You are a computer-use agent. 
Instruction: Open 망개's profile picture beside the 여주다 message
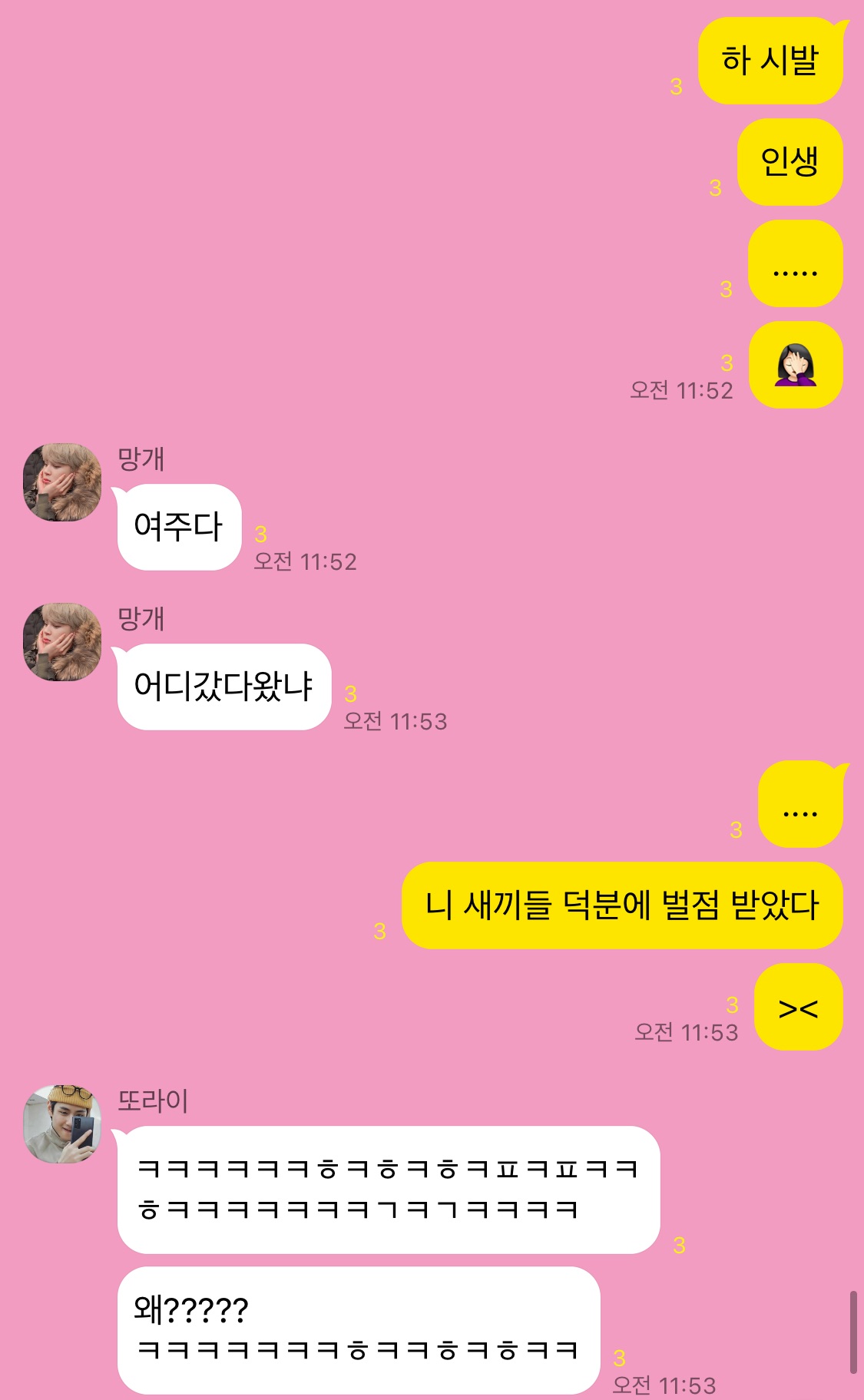62,482
